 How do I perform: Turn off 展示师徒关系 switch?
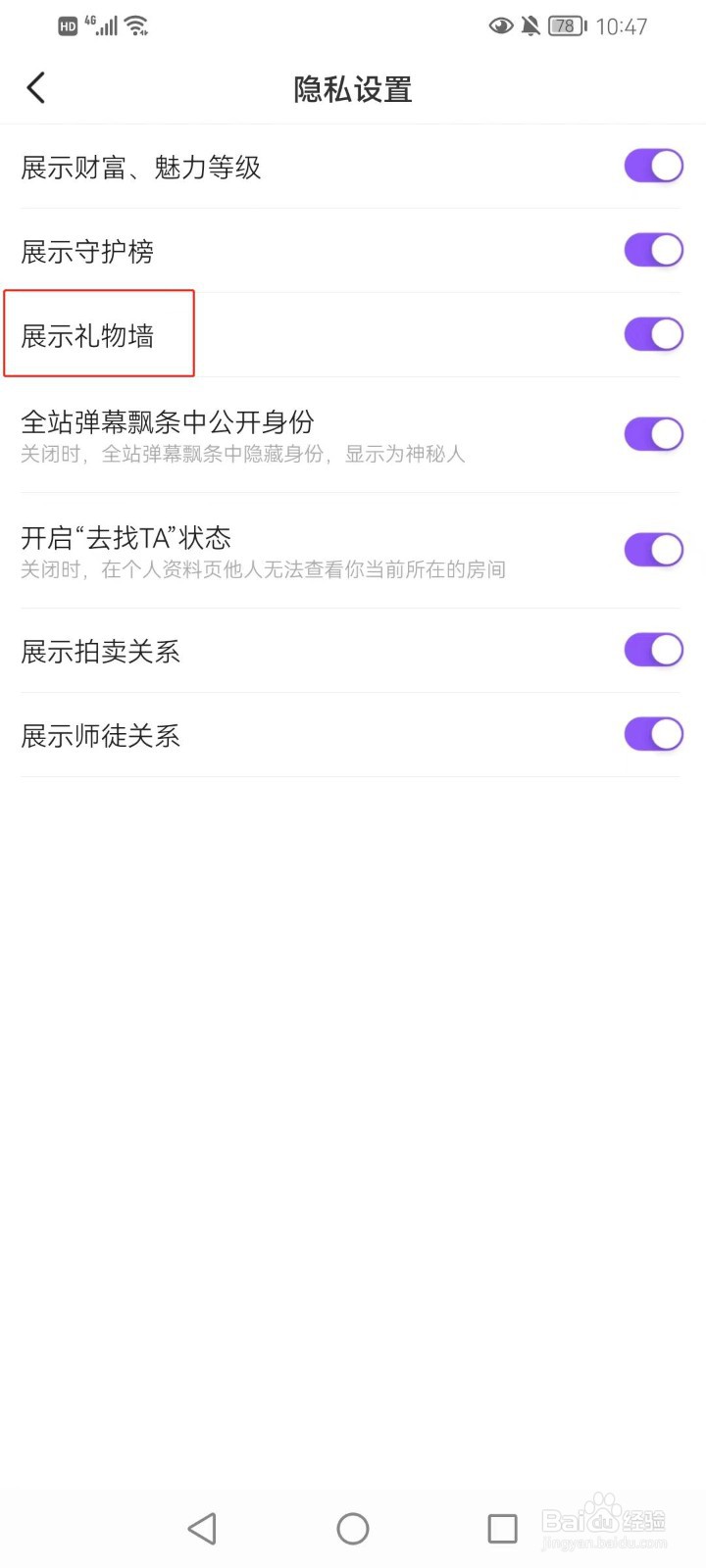[654, 734]
